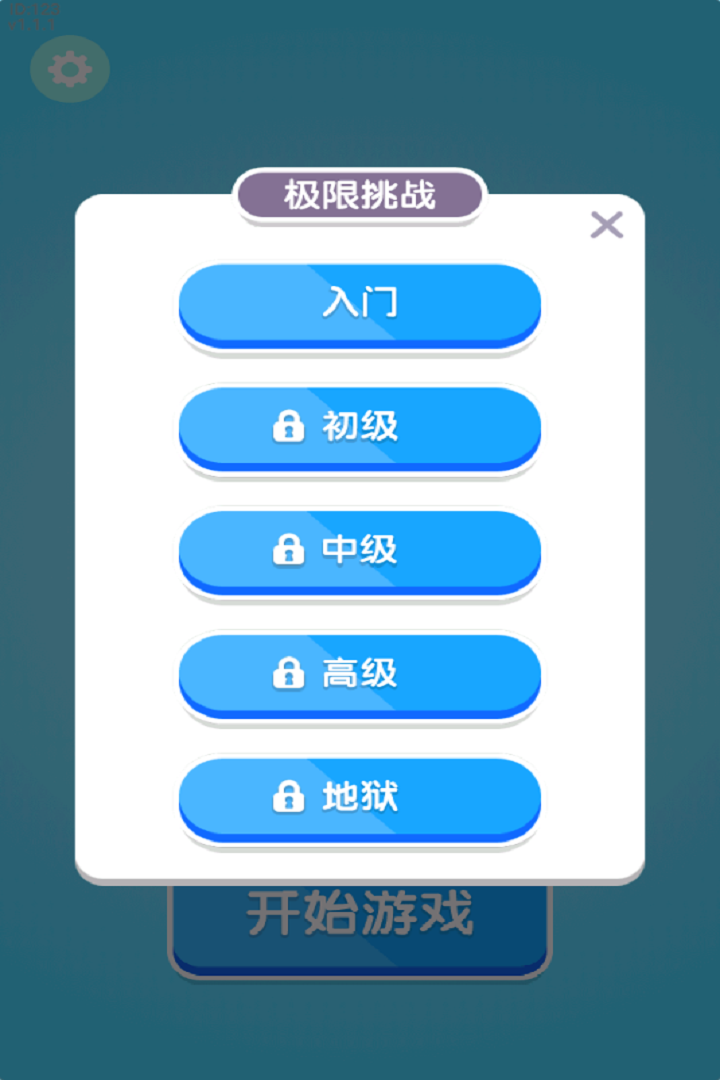
Task: Click the lock icon on the 地狱 button
Action: pos(290,797)
